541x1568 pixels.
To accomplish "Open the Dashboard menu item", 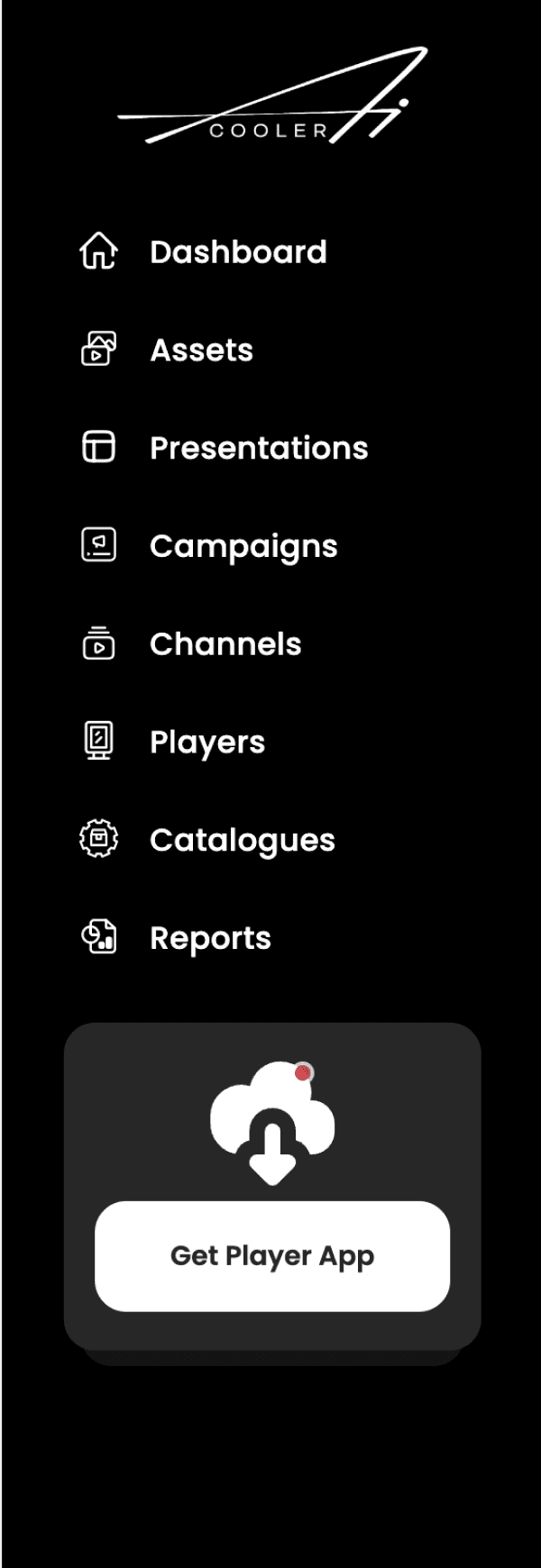I will click(x=203, y=251).
